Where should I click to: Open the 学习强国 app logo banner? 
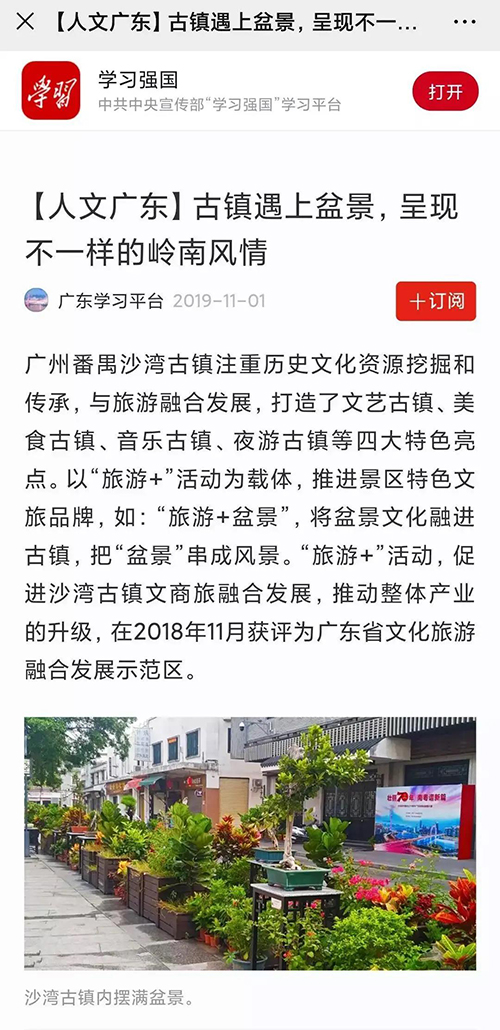[51, 91]
